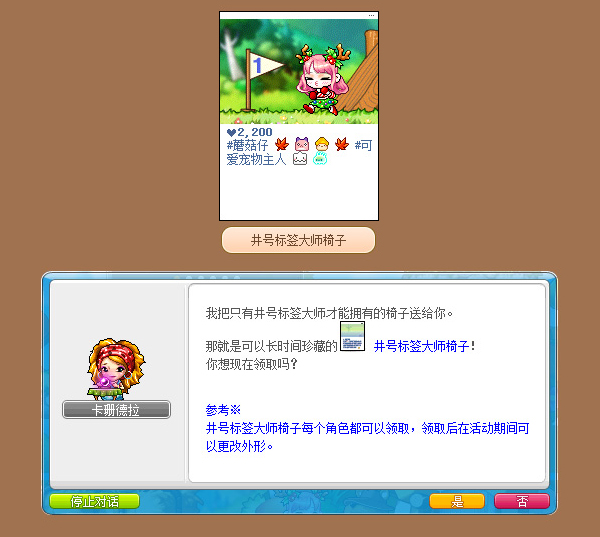Confirm by tapping the 是 button
The width and height of the screenshot is (600, 537).
coord(457,501)
